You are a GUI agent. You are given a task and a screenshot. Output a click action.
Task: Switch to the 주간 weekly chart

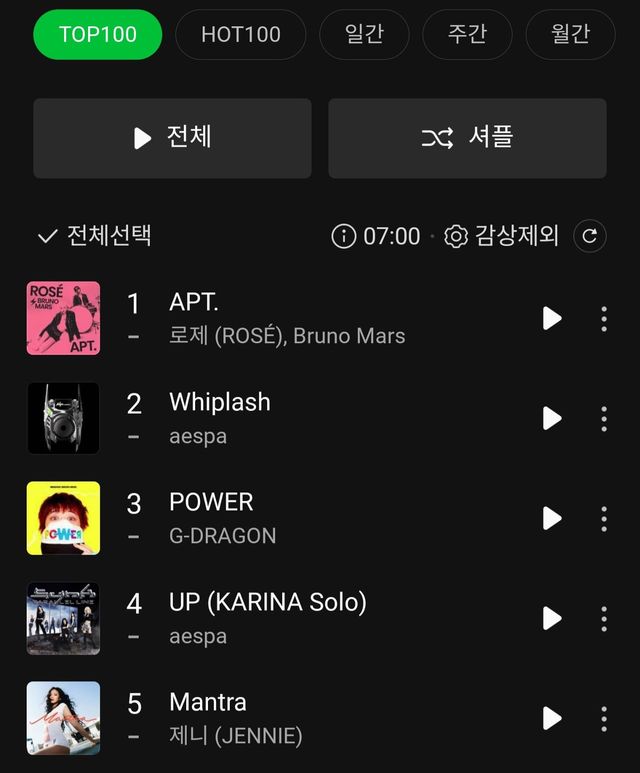tap(467, 35)
